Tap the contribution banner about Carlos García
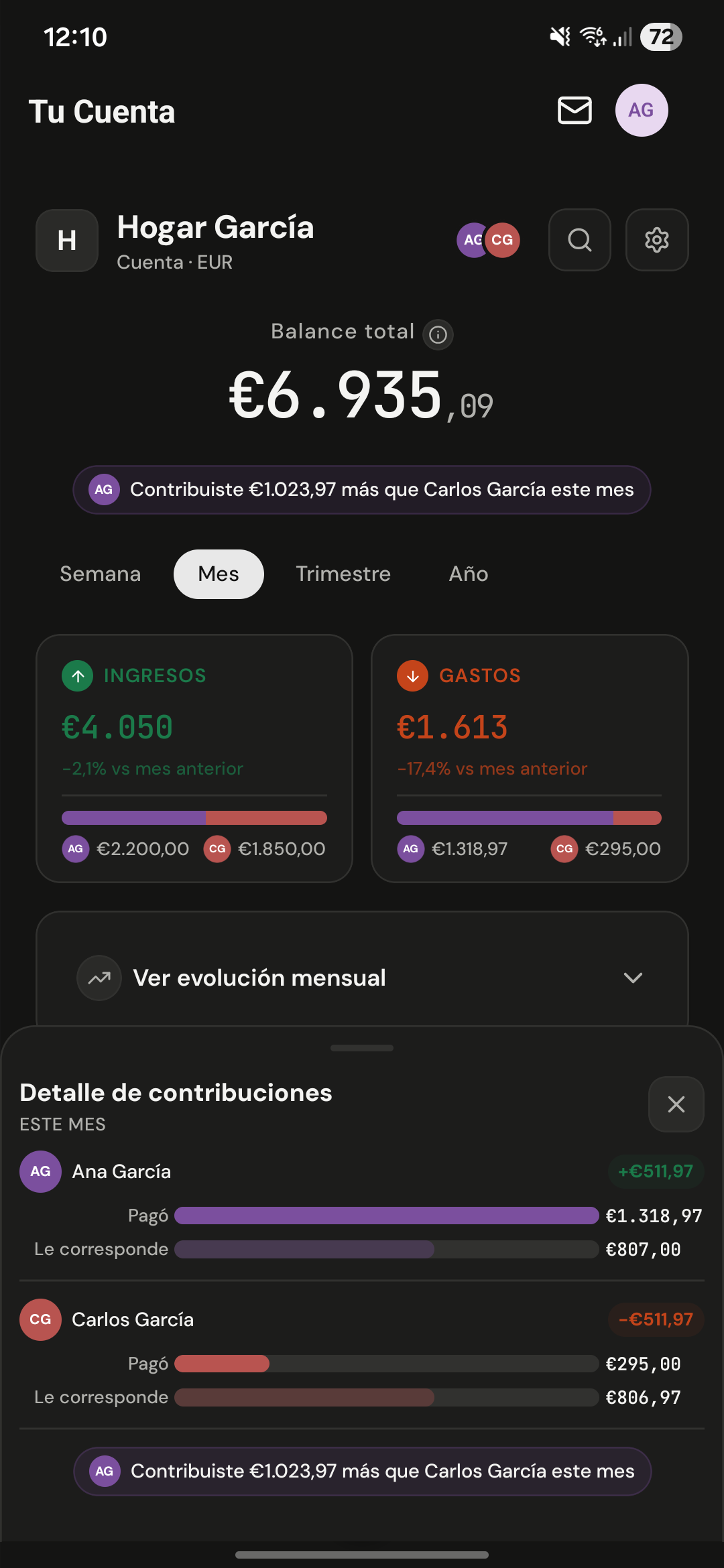724x1568 pixels. pyautogui.click(x=362, y=490)
